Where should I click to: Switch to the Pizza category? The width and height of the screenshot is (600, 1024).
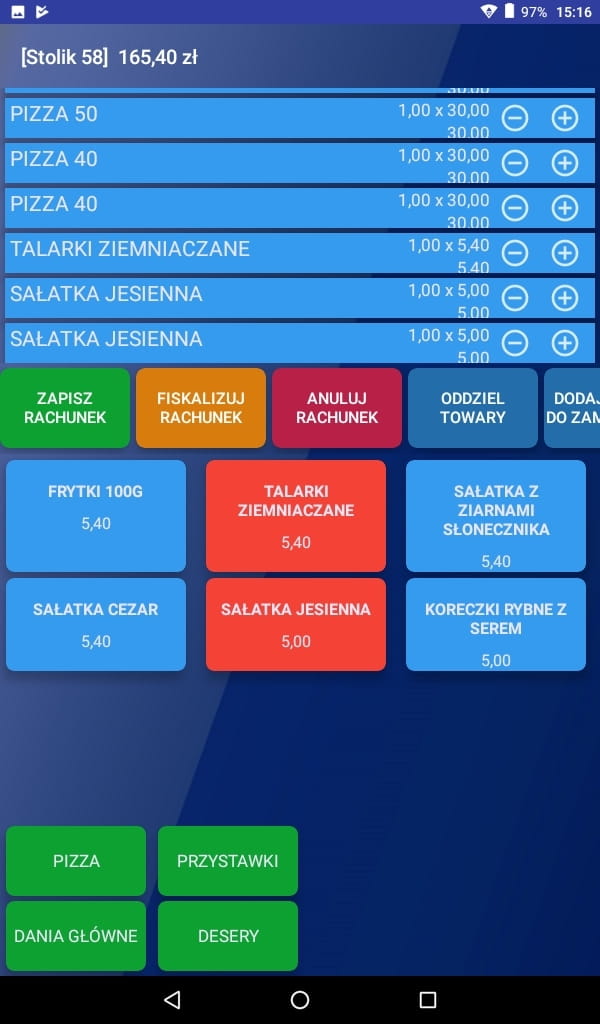tap(76, 861)
